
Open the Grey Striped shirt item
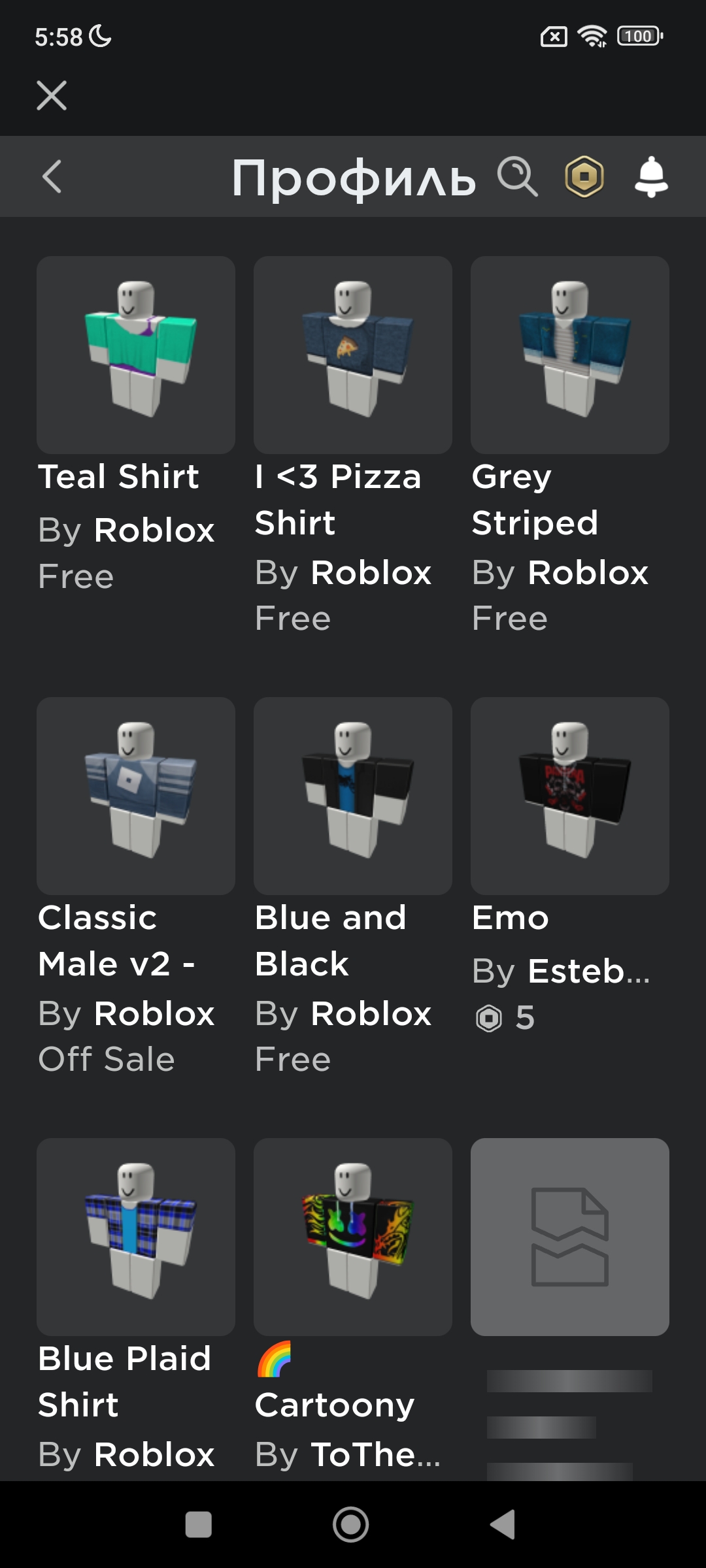(x=570, y=355)
